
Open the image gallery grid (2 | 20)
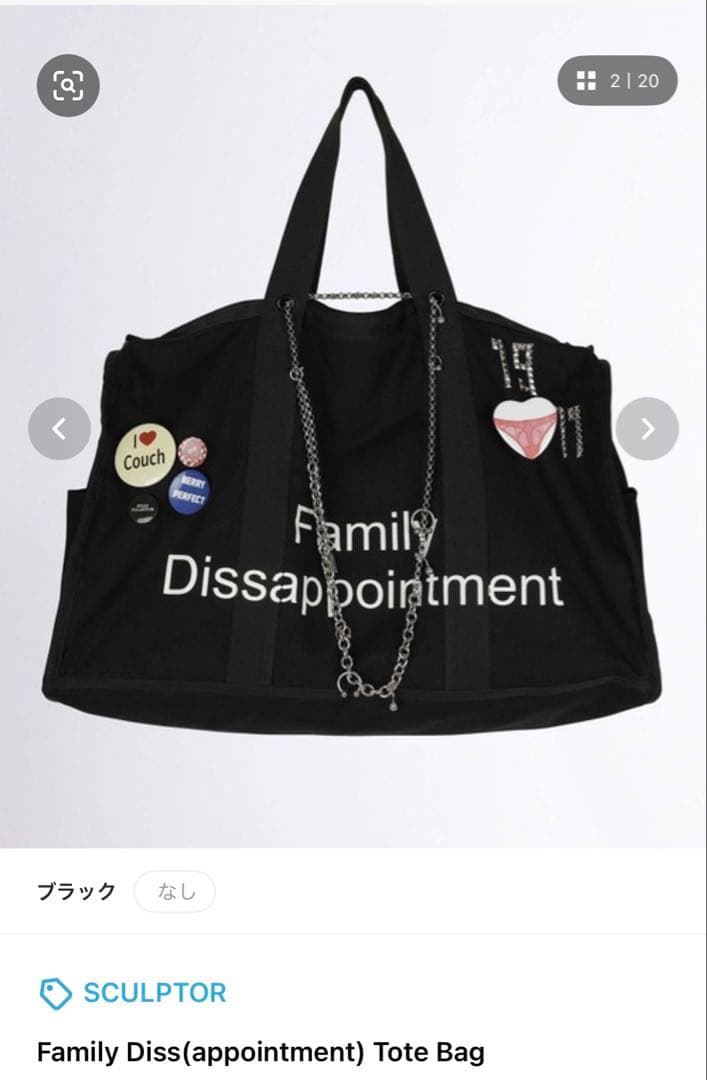point(617,81)
